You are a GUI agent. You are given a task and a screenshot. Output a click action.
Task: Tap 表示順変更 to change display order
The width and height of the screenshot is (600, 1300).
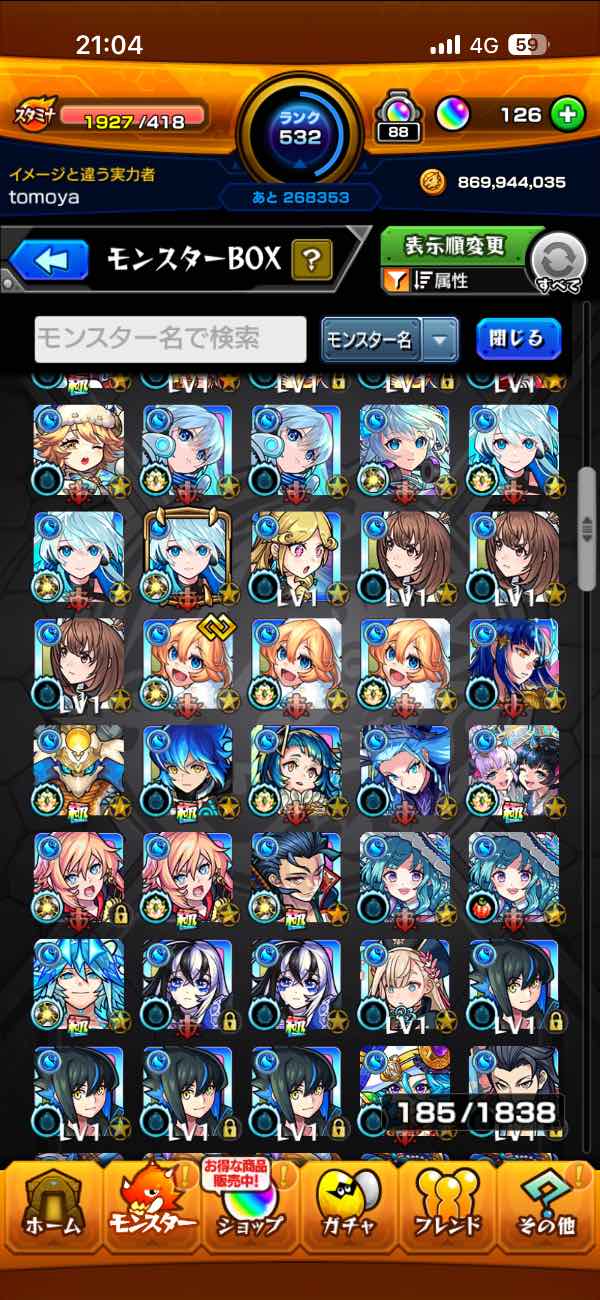click(455, 246)
